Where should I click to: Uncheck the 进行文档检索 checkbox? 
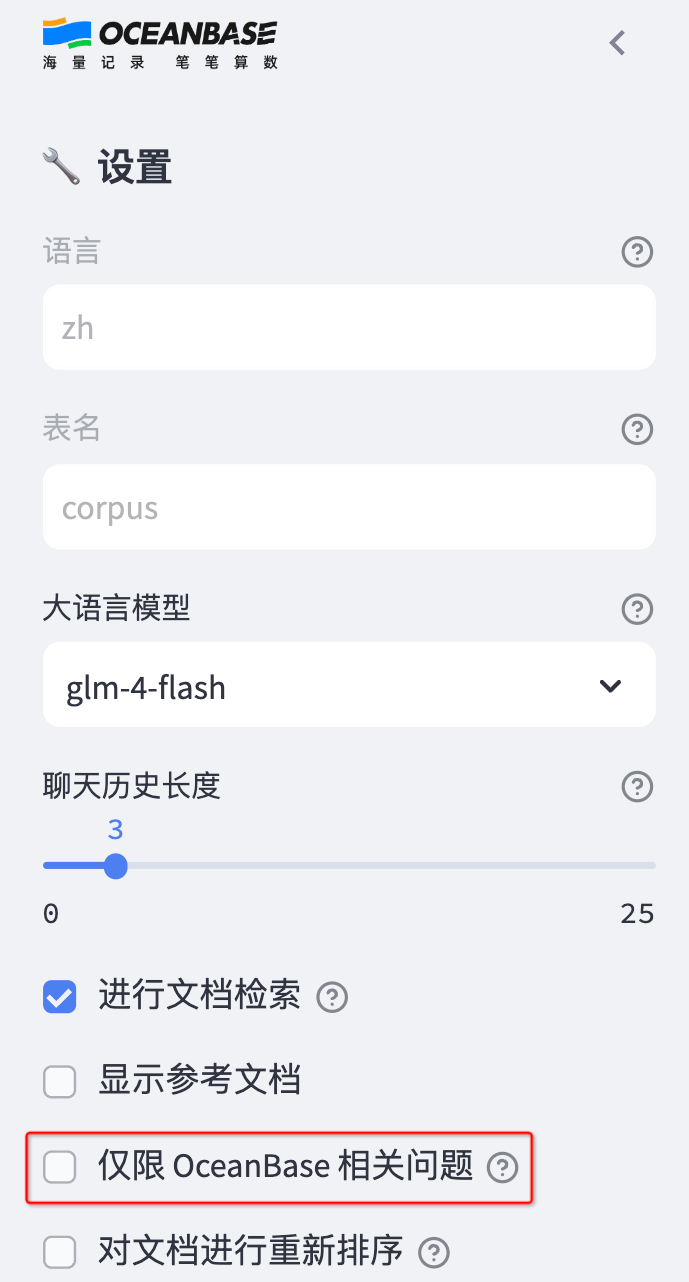tap(60, 997)
